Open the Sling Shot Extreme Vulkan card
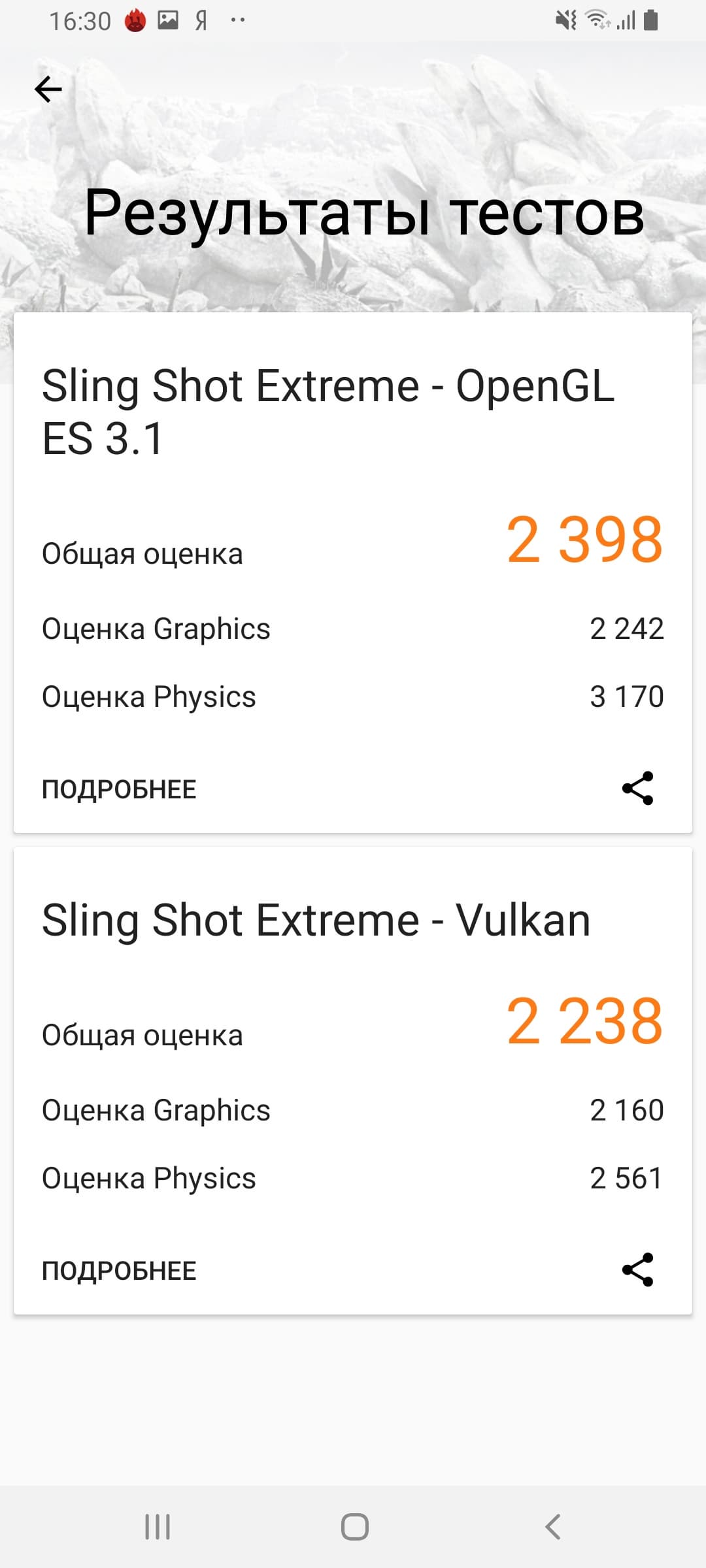This screenshot has width=706, height=1568. point(316,921)
